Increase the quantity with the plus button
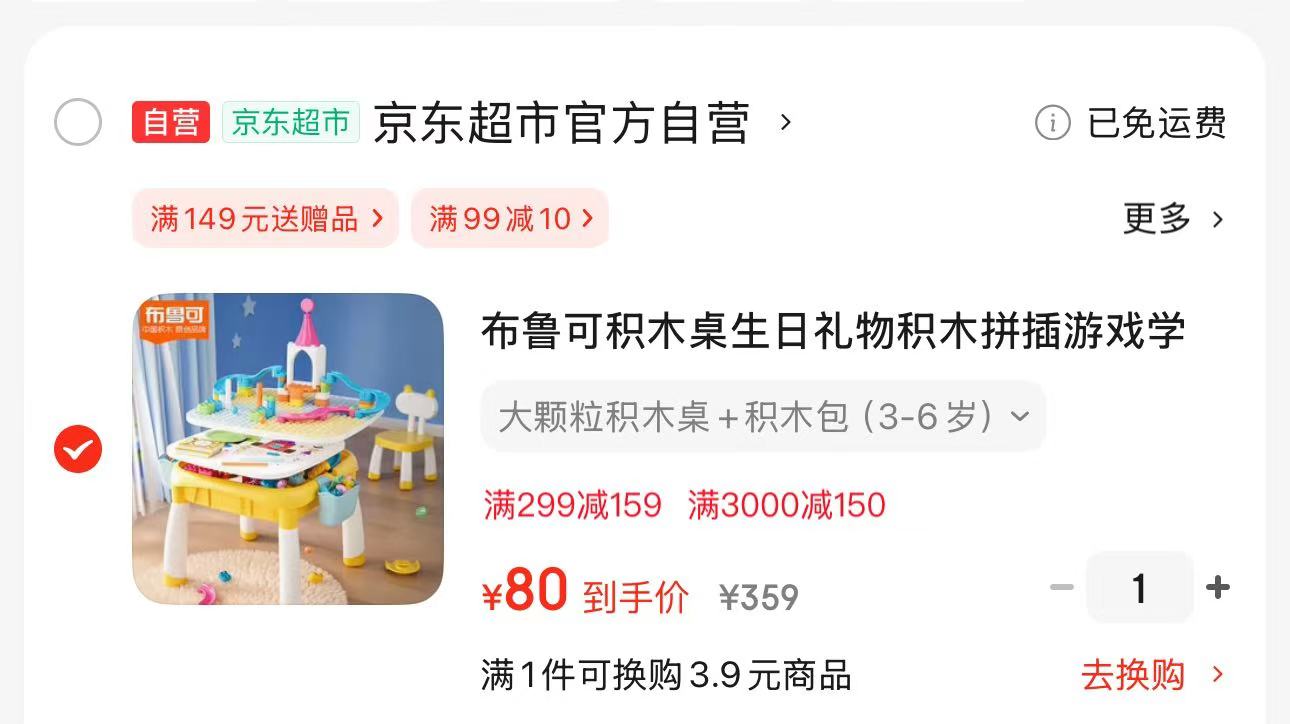 pos(1217,587)
